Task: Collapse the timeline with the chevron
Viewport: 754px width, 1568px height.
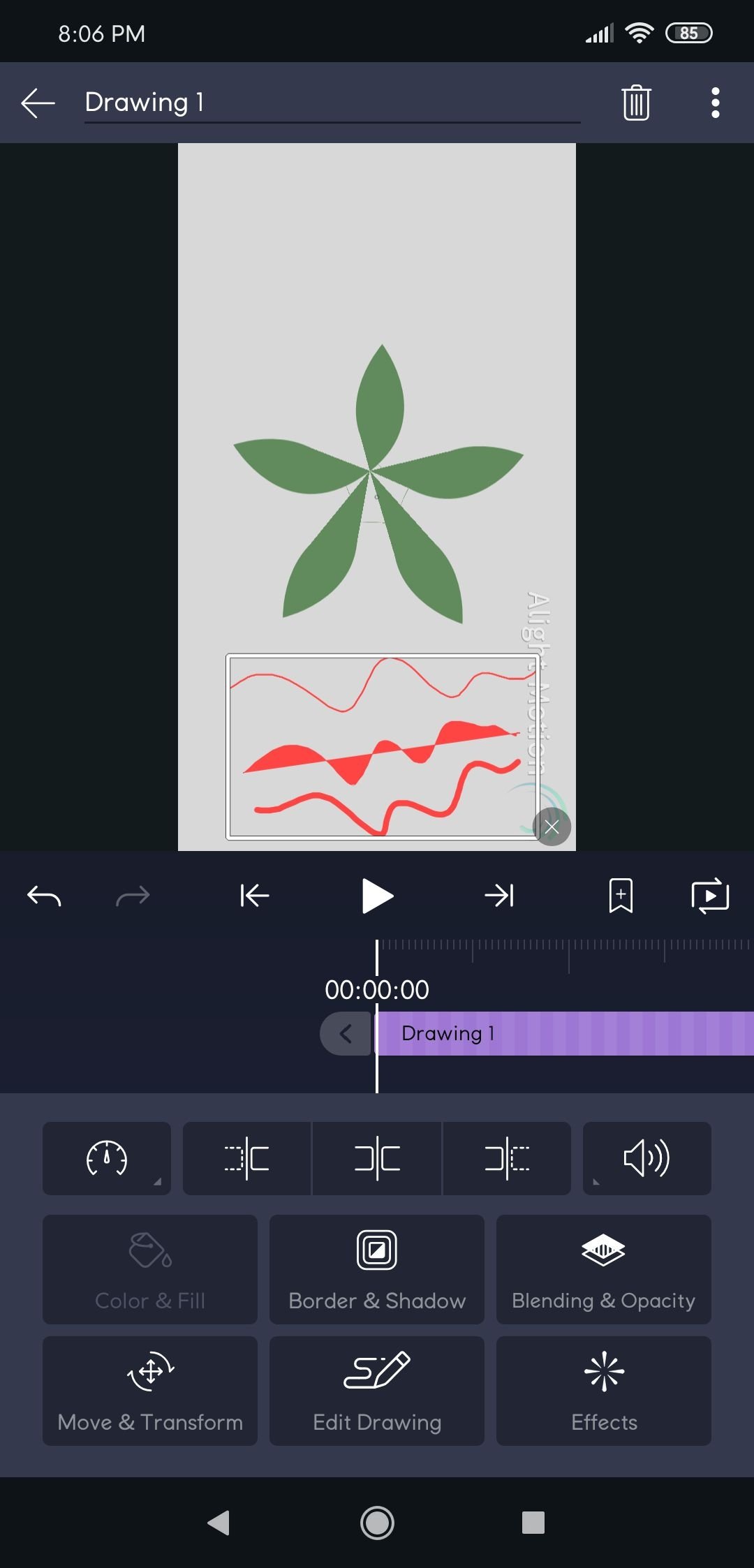Action: tap(346, 1033)
